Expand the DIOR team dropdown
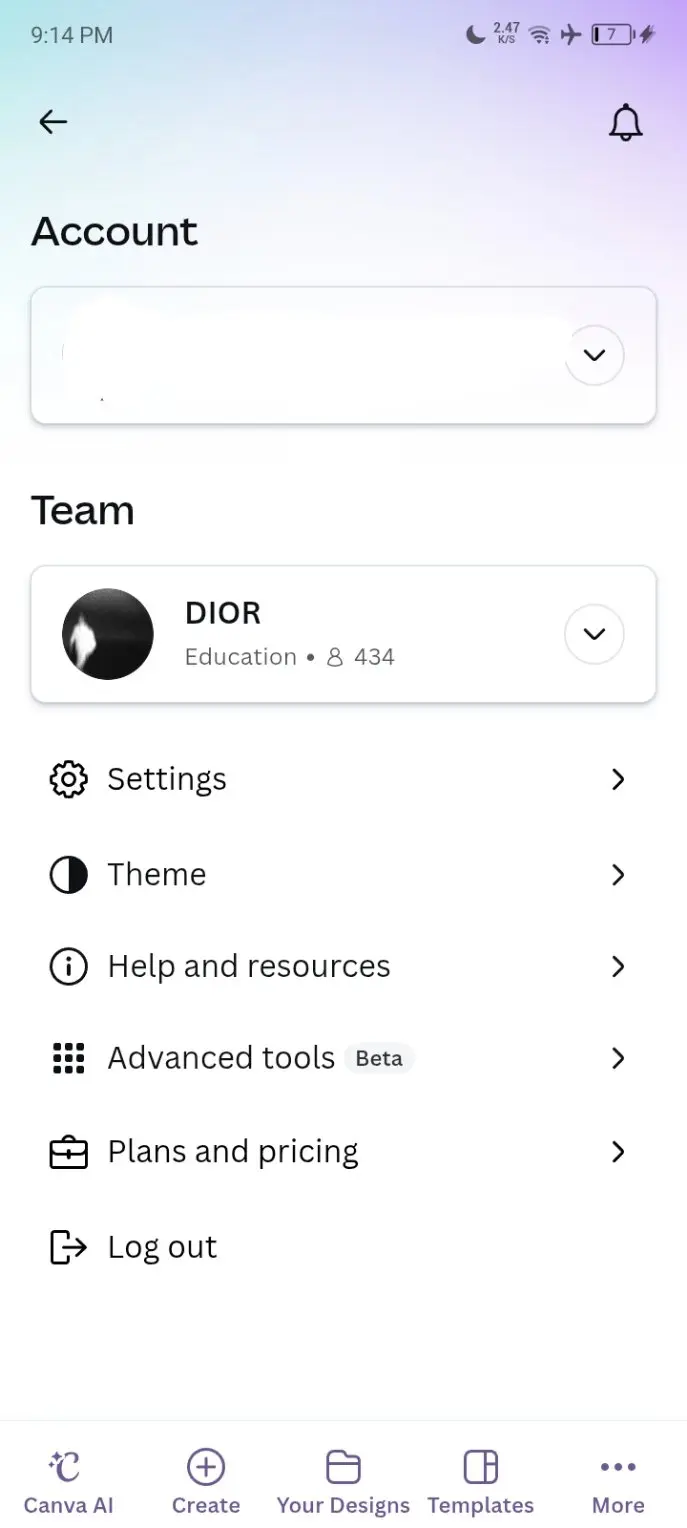687x1528 pixels. (595, 634)
